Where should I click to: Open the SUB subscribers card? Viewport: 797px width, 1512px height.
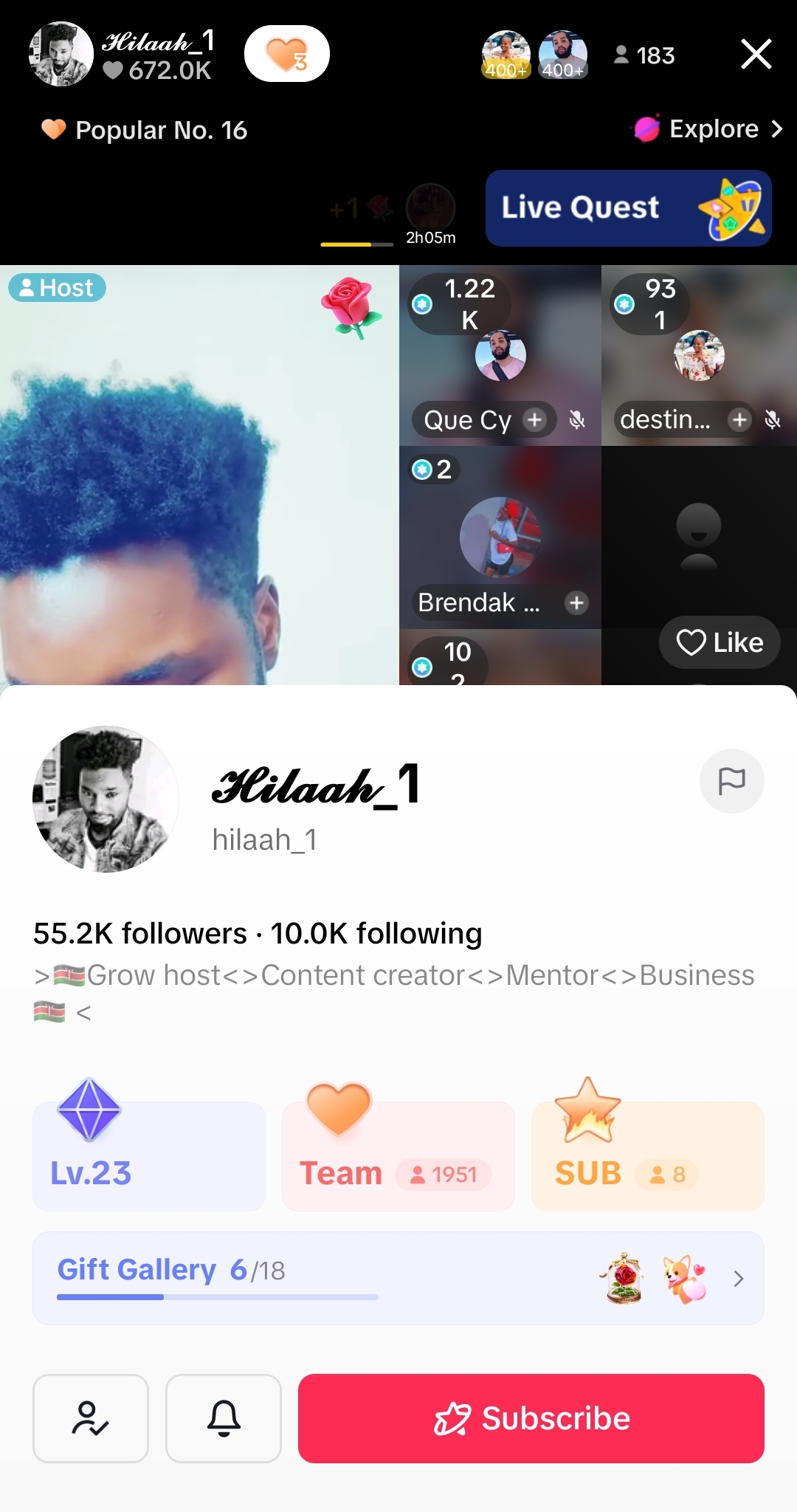pyautogui.click(x=647, y=1156)
